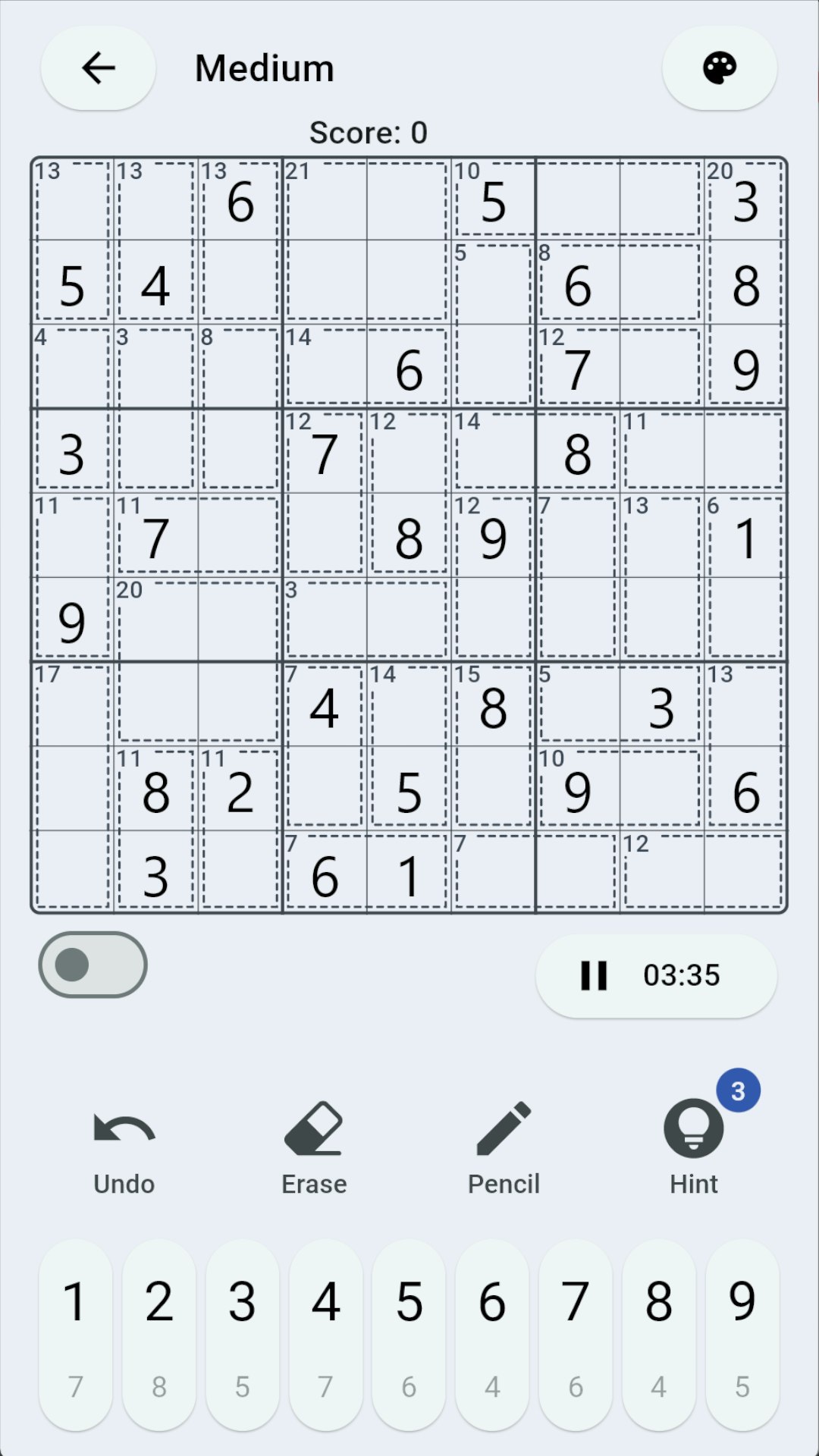The height and width of the screenshot is (1456, 819).
Task: Enable Pencil note mode
Action: point(504,1148)
